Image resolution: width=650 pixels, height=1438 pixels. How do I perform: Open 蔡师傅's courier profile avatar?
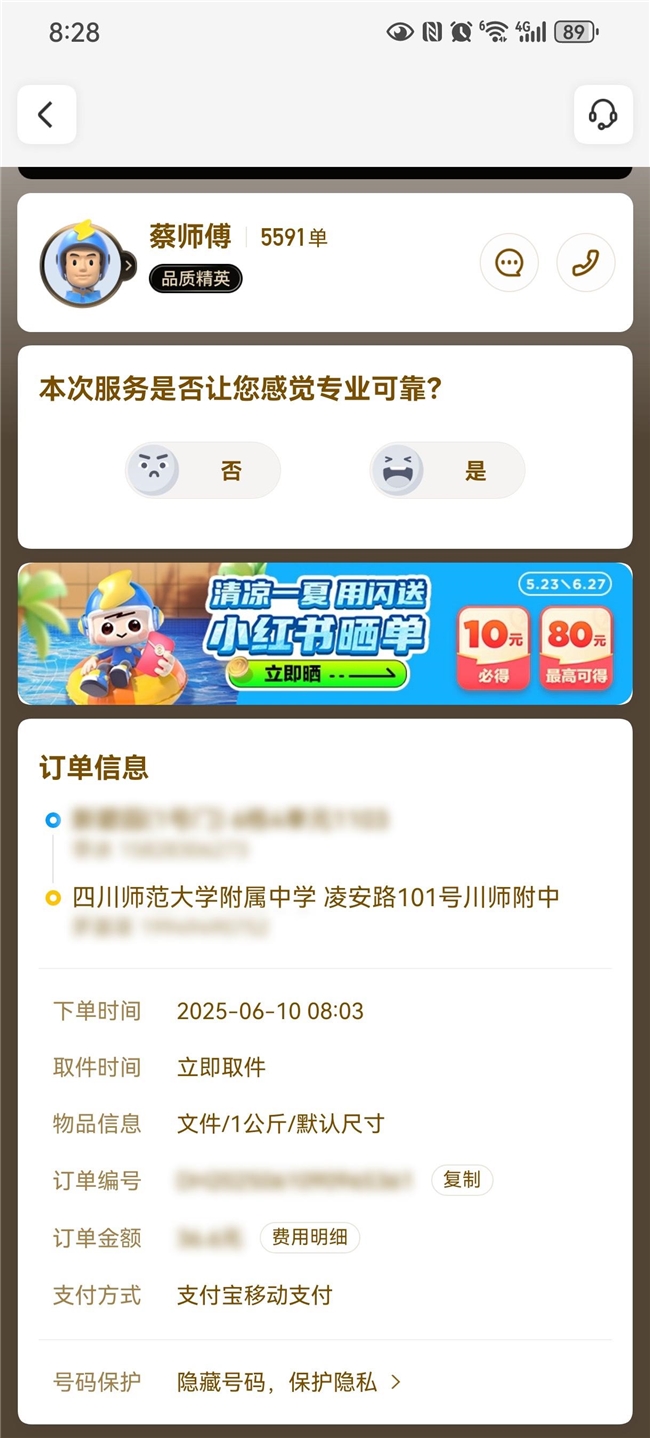click(86, 265)
